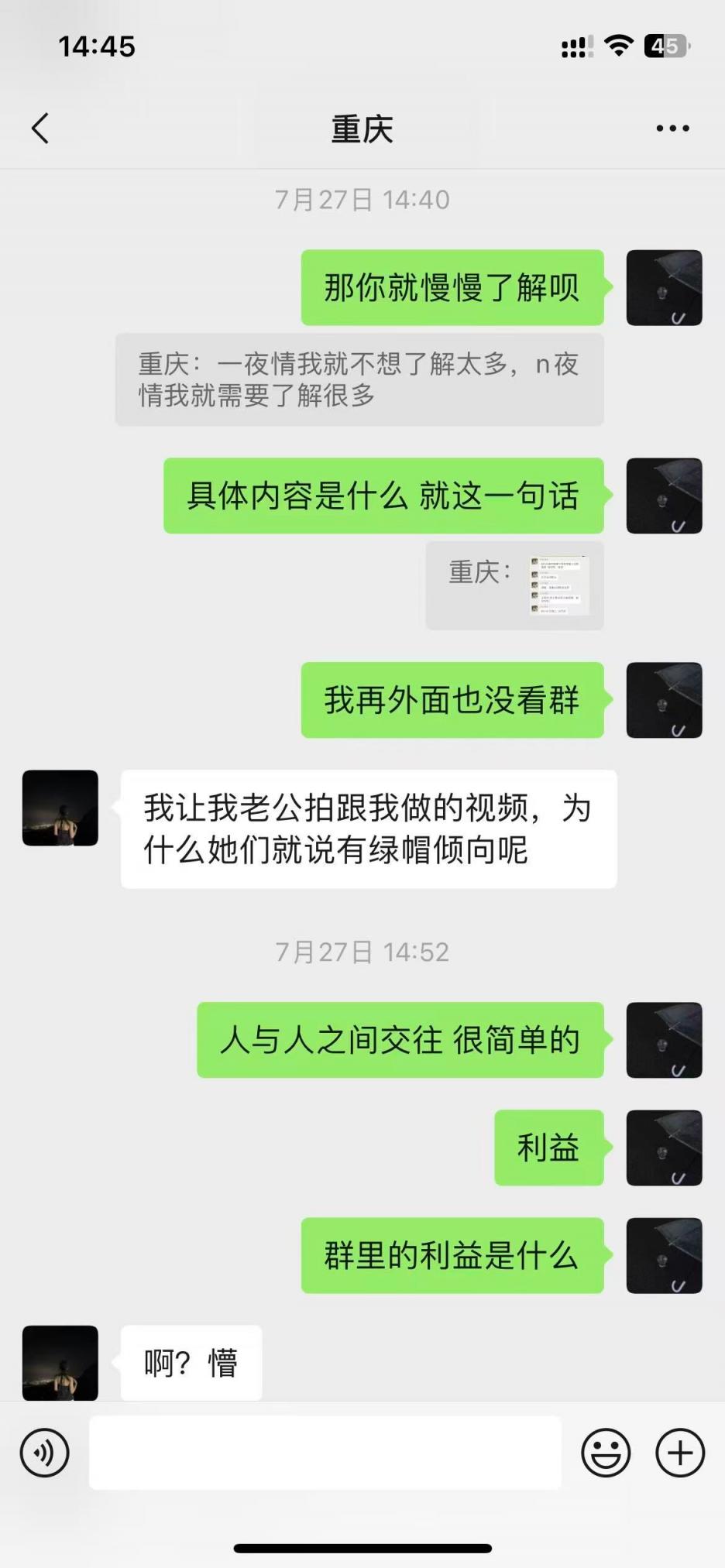Open own avatar beside 那你就慢慢了解呗
Screen dimensions: 725x1568
point(664,287)
